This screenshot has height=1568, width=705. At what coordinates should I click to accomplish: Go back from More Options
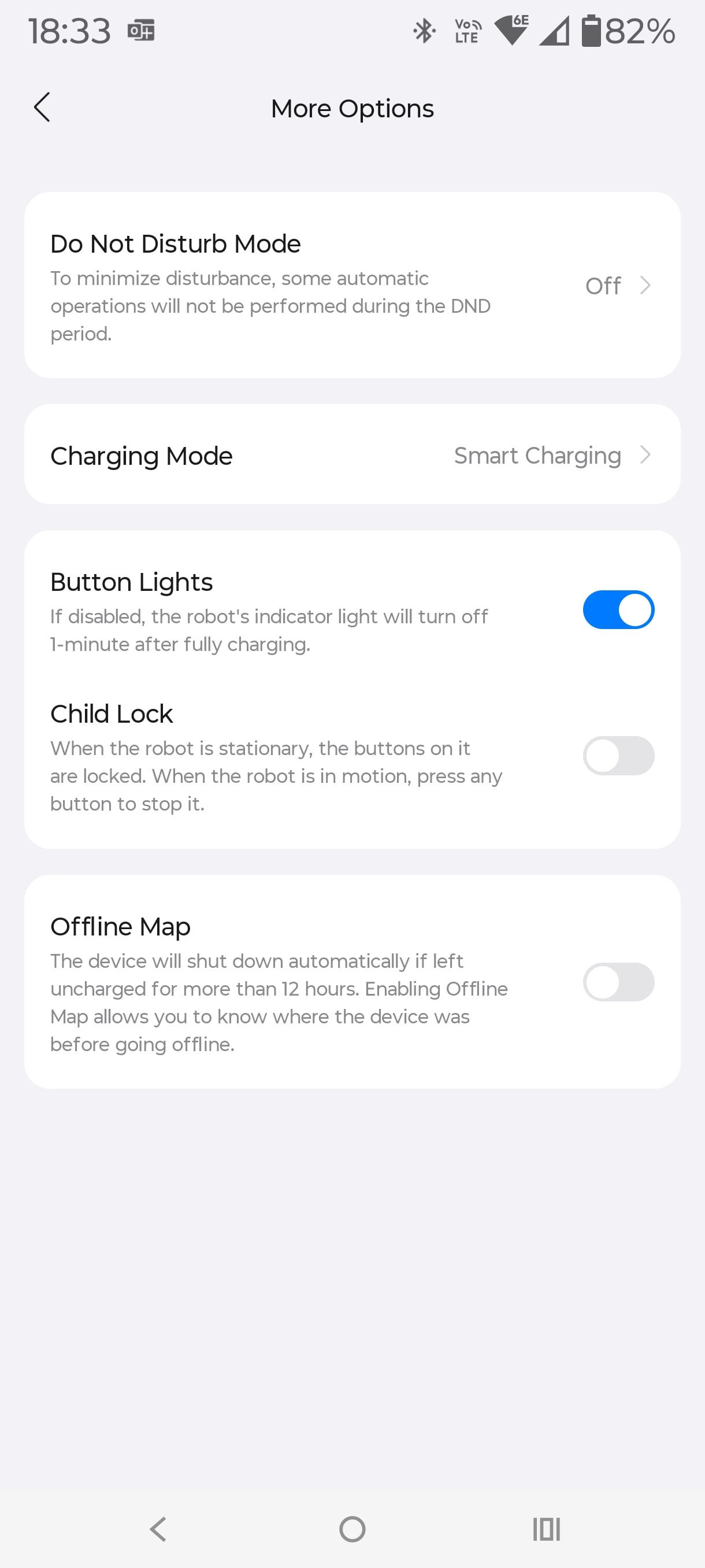(42, 108)
